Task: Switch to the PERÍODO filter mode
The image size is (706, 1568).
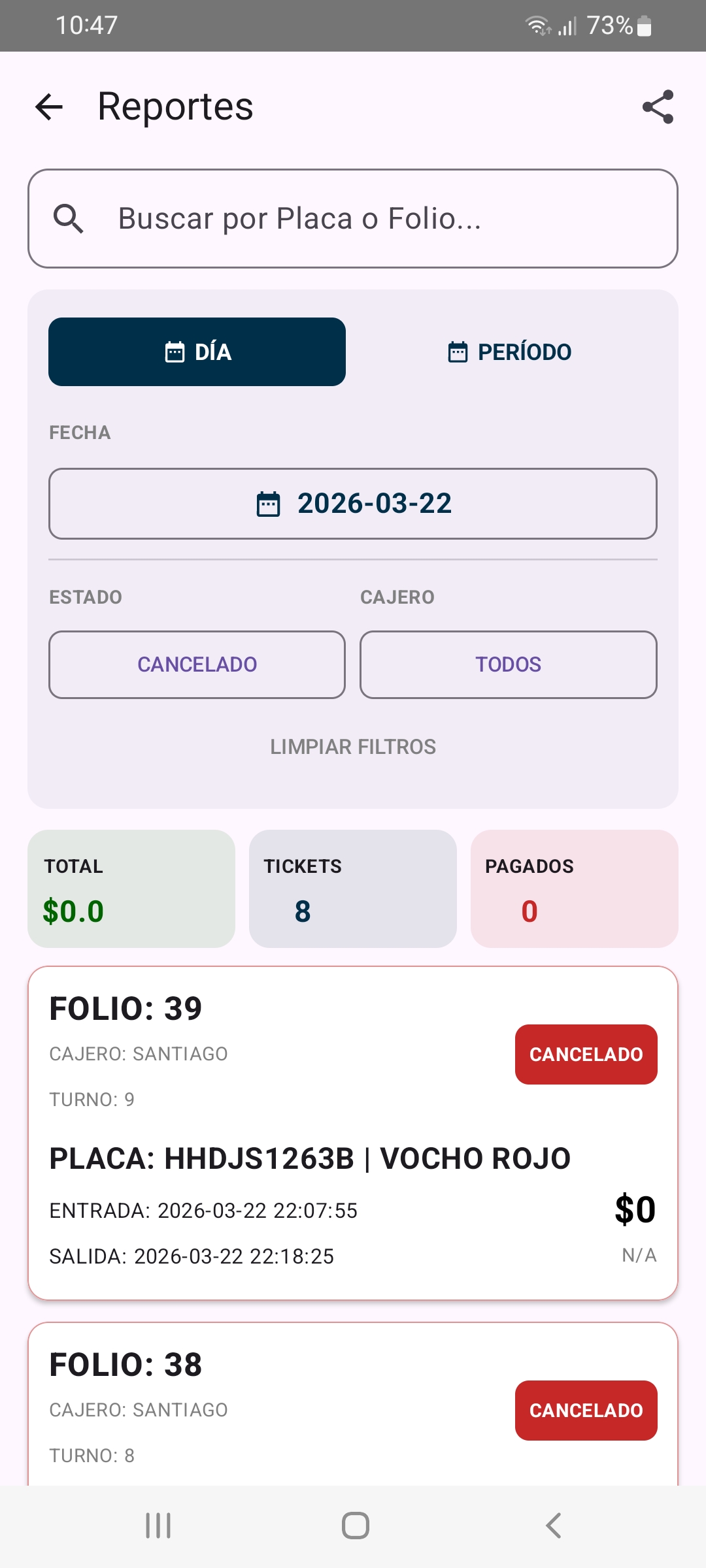Action: pos(509,352)
